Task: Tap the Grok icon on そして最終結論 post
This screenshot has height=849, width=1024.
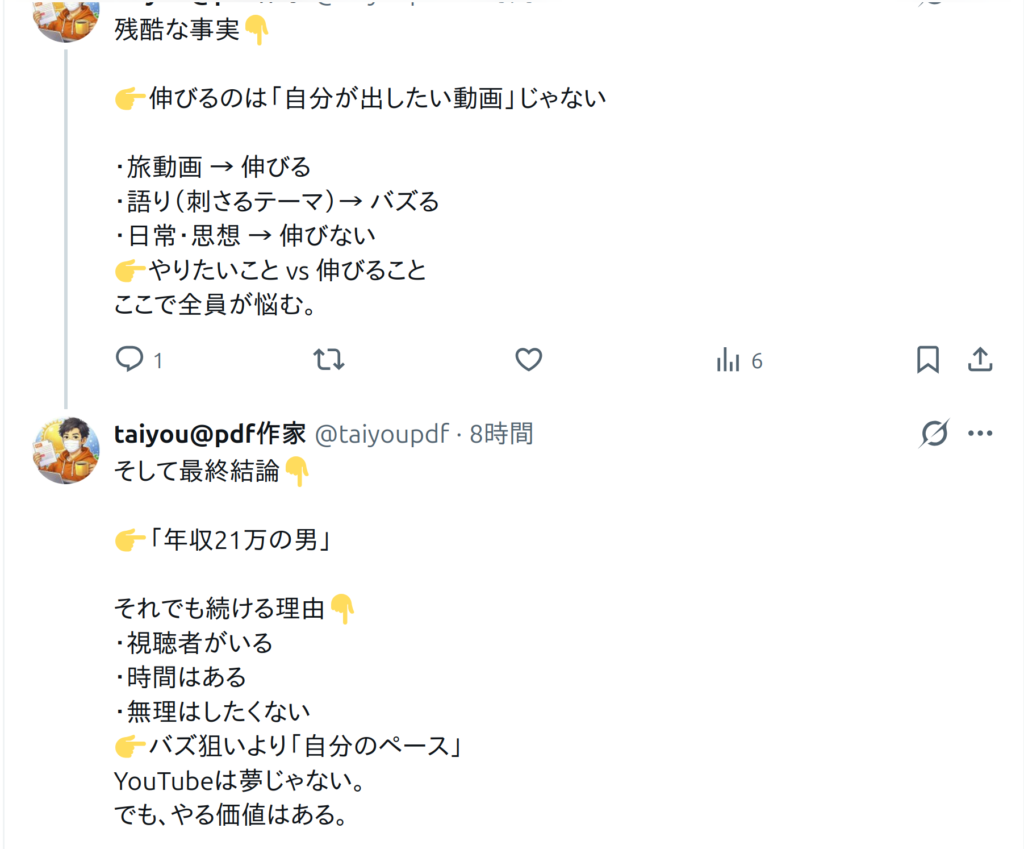Action: tap(934, 433)
